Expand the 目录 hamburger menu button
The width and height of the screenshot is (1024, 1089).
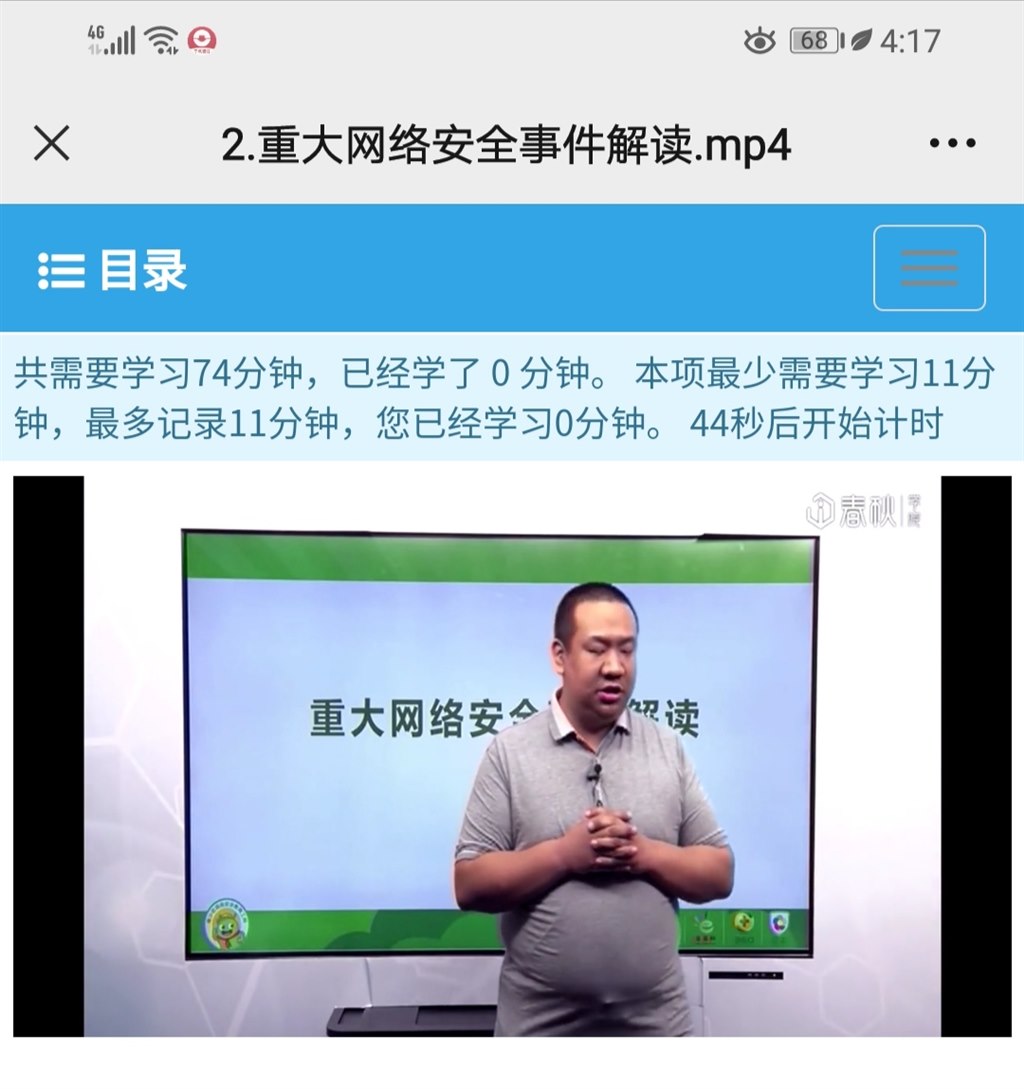tap(929, 268)
